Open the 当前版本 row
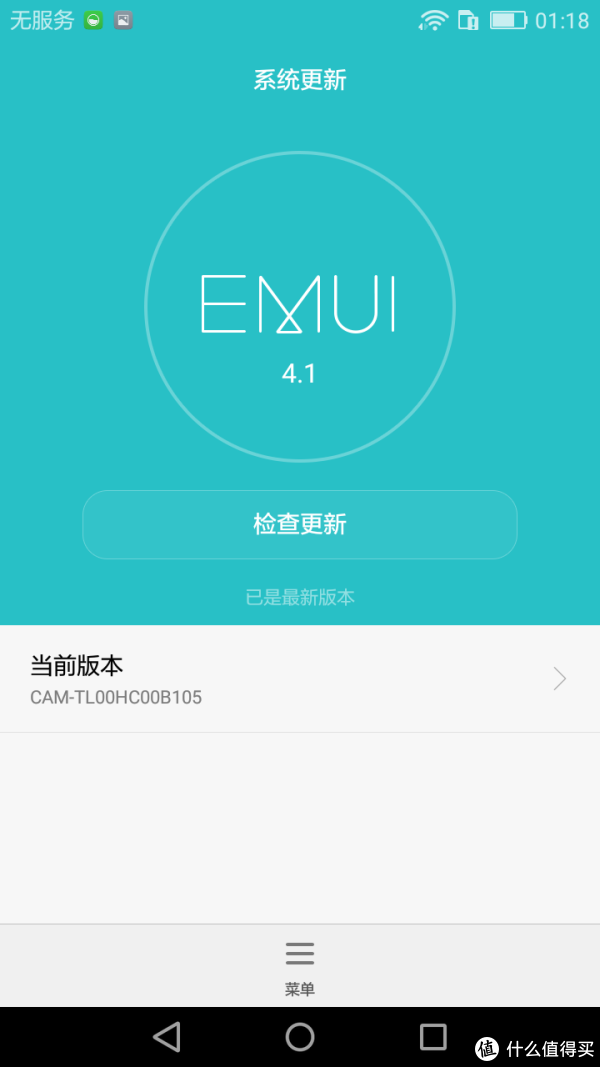This screenshot has width=600, height=1067. 299,679
